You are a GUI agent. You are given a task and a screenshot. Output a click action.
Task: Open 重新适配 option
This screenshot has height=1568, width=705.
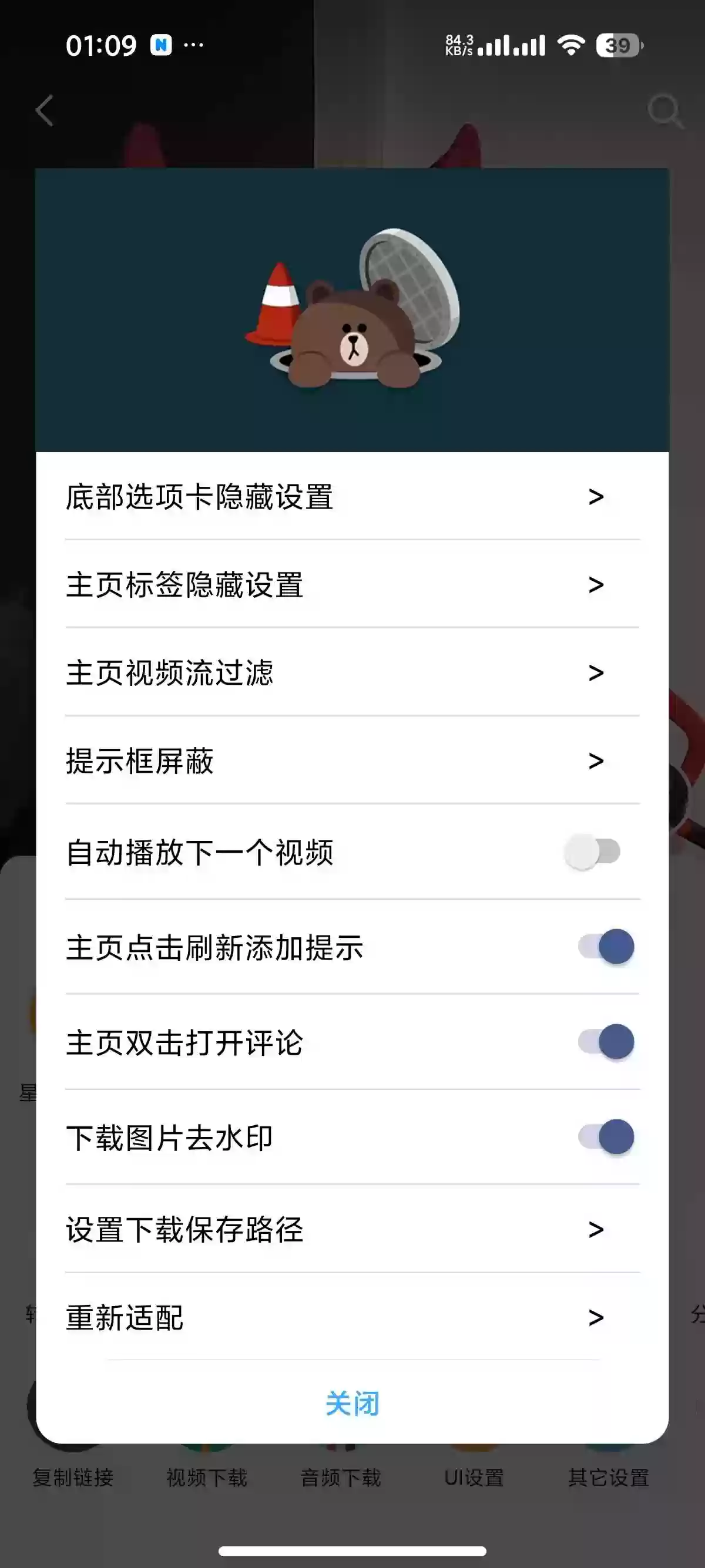click(352, 1319)
